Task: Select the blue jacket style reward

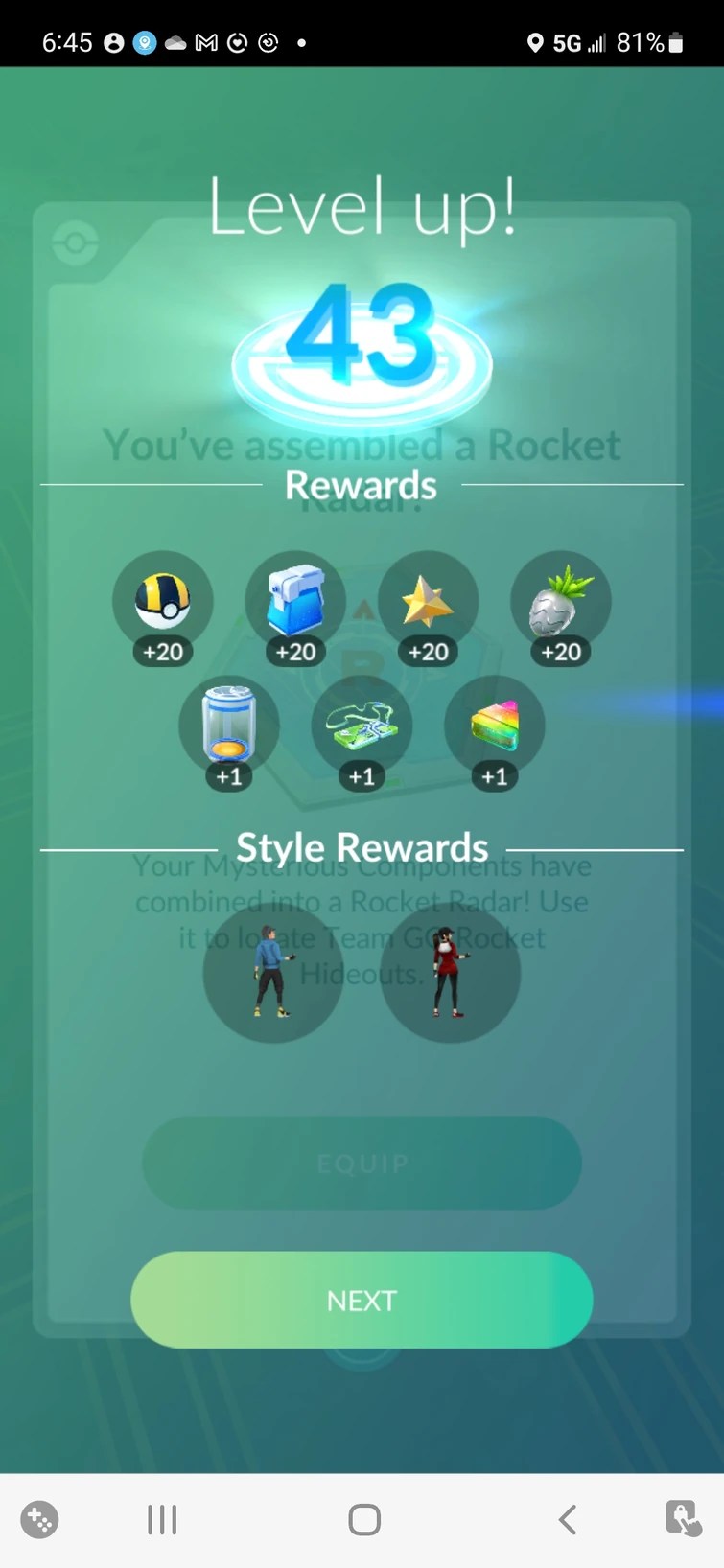Action: pyautogui.click(x=272, y=972)
